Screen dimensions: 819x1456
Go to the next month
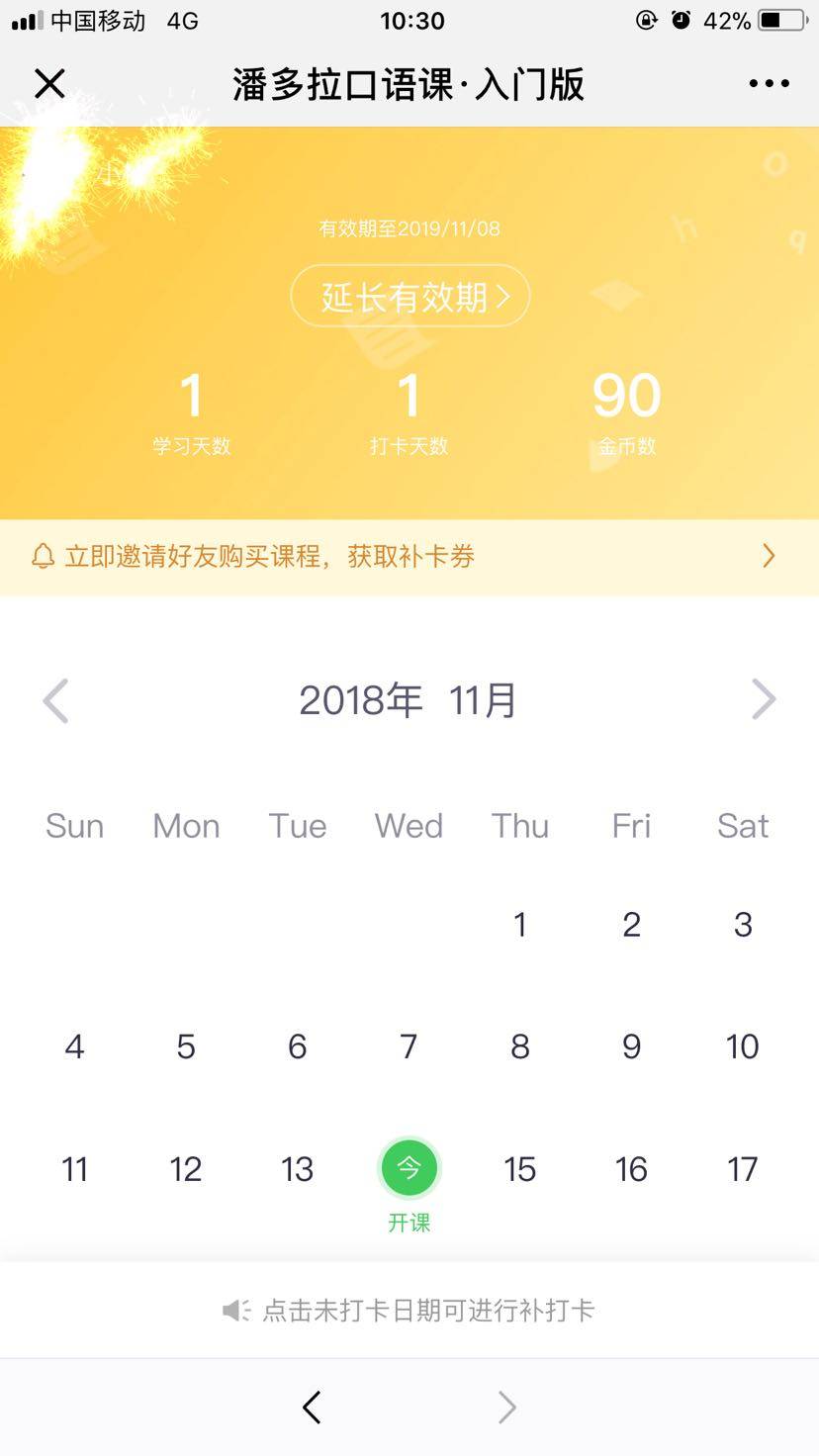point(763,700)
